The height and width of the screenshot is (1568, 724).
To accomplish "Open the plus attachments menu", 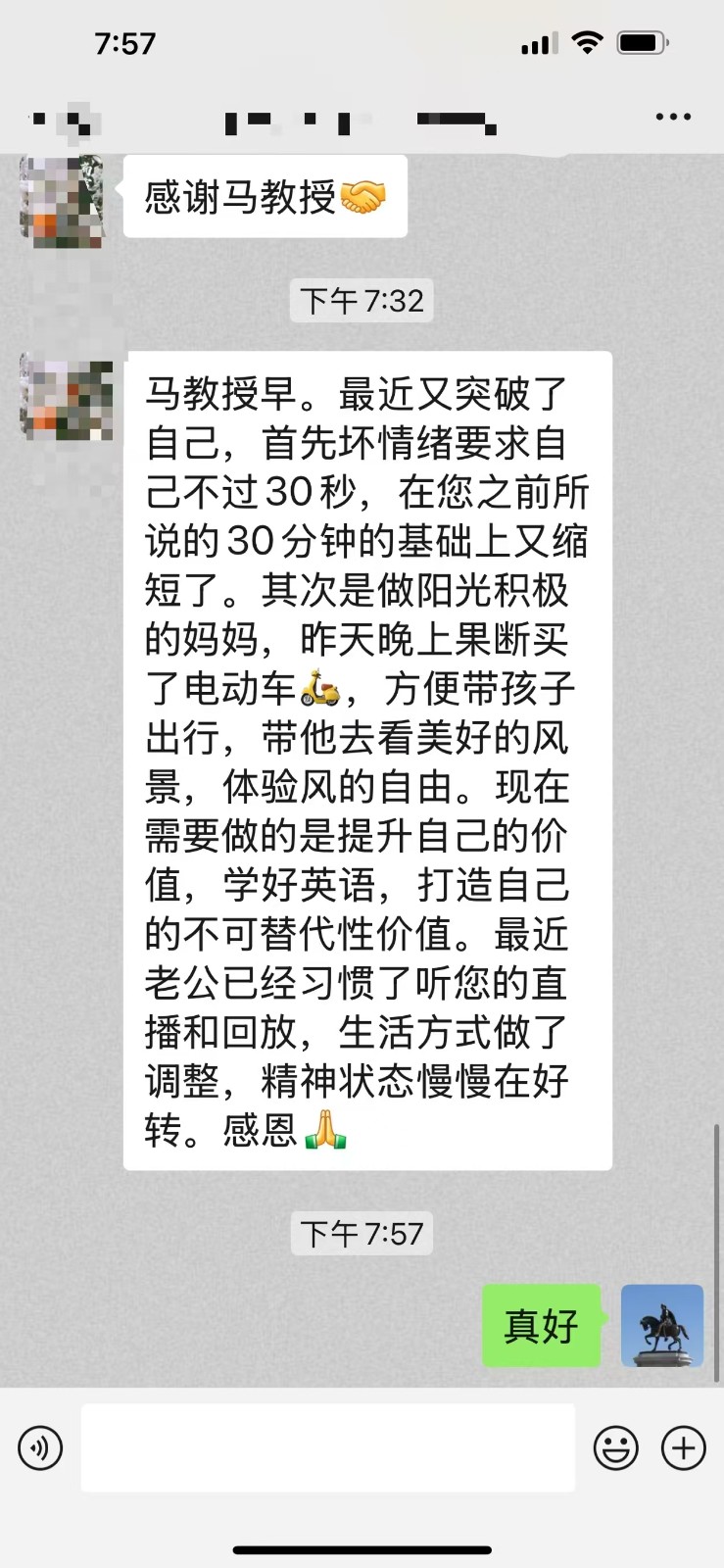I will click(684, 1447).
